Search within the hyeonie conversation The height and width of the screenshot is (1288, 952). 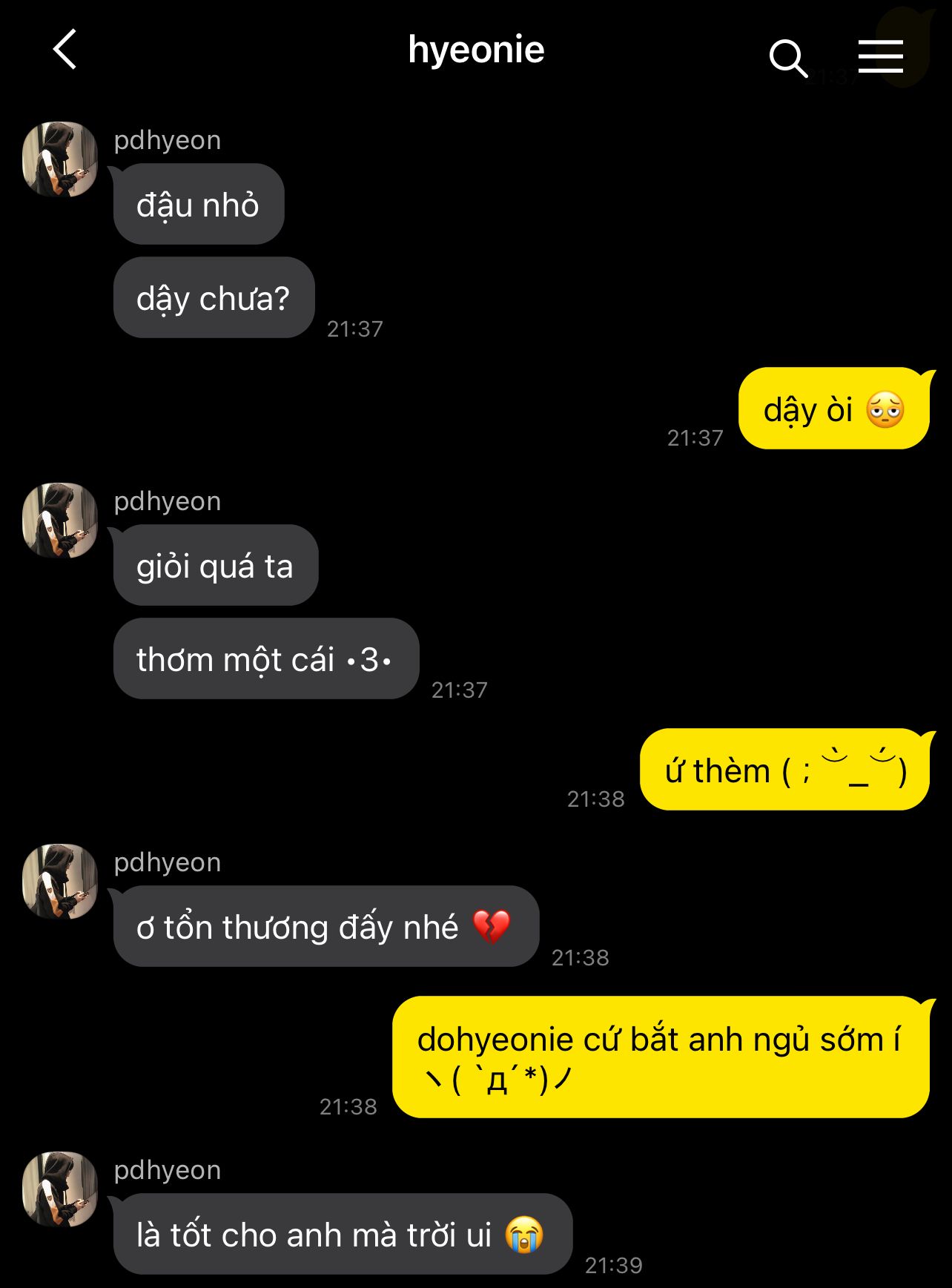(x=787, y=58)
